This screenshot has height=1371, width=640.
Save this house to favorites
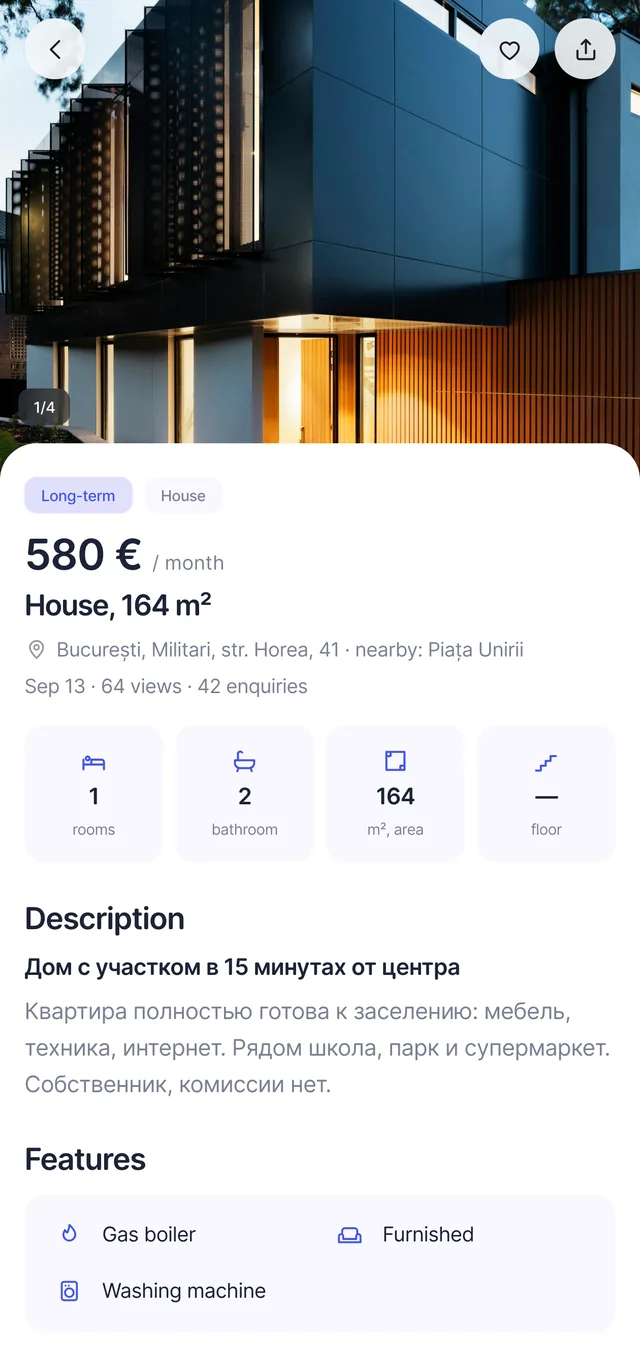click(510, 49)
